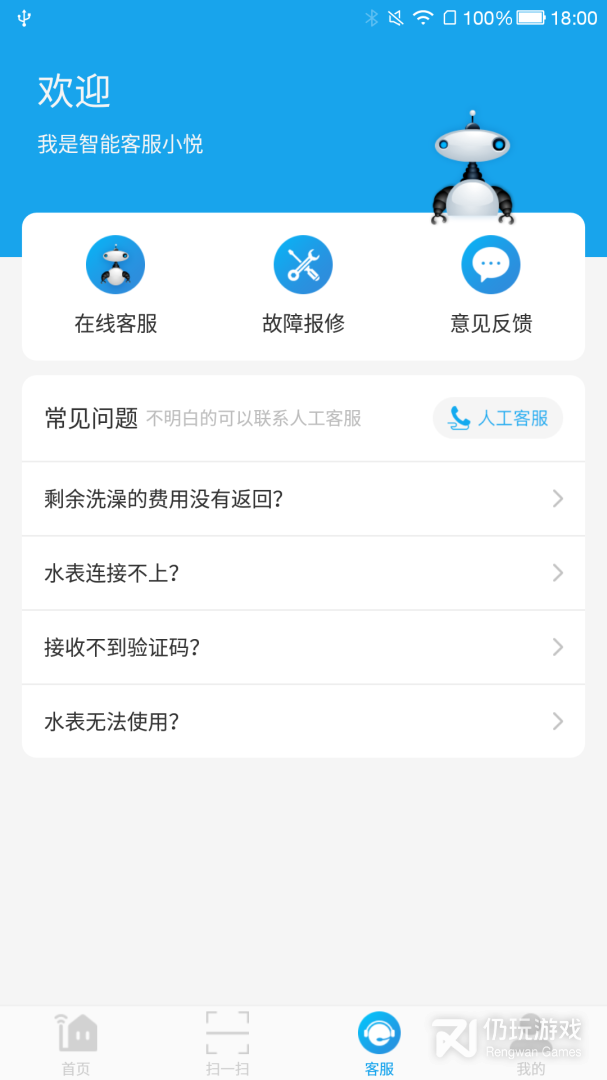Viewport: 607px width, 1080px height.
Task: Open question 水表连接不上?
Action: [303, 573]
